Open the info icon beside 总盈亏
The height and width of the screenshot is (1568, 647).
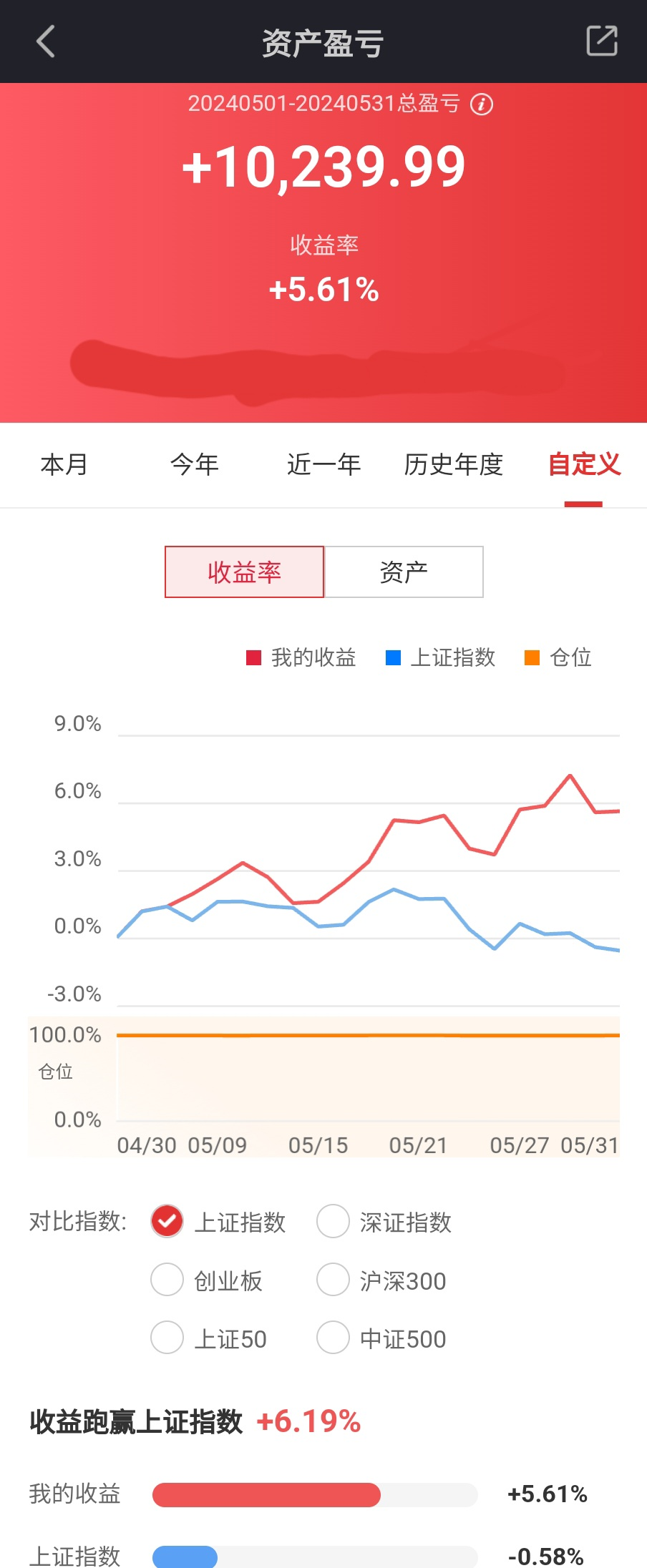click(482, 104)
